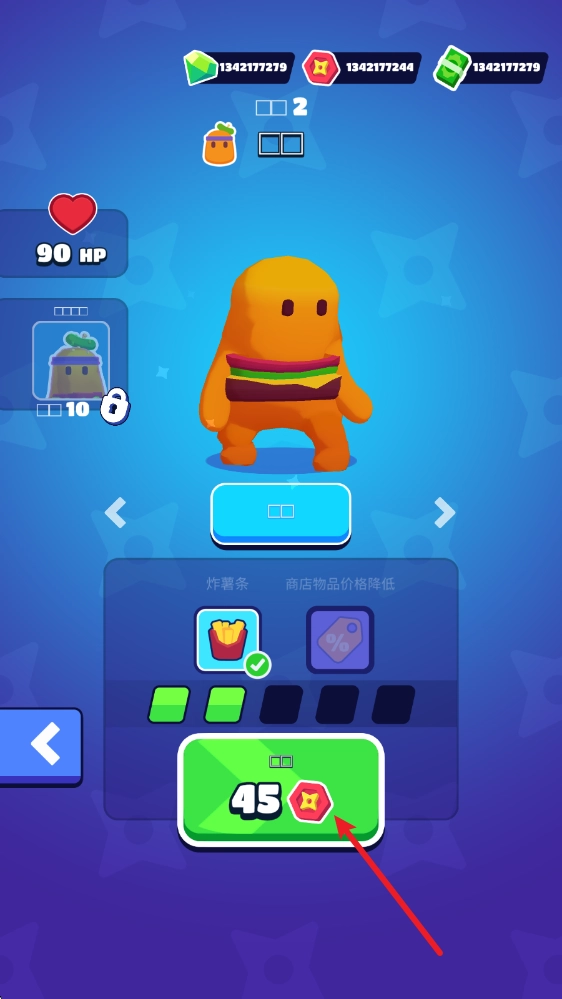Screen dimensions: 562x999
Task: Tap the green cash currency counter
Action: [x=491, y=68]
